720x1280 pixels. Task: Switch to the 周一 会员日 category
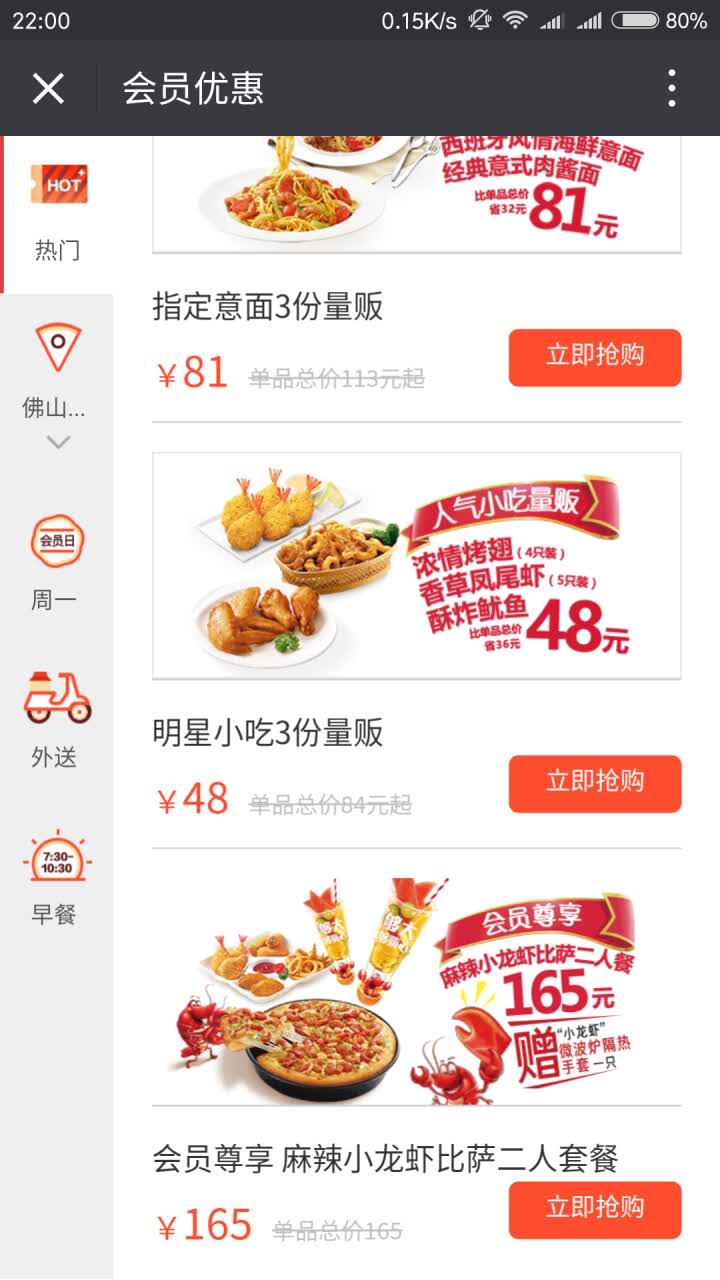pyautogui.click(x=56, y=562)
